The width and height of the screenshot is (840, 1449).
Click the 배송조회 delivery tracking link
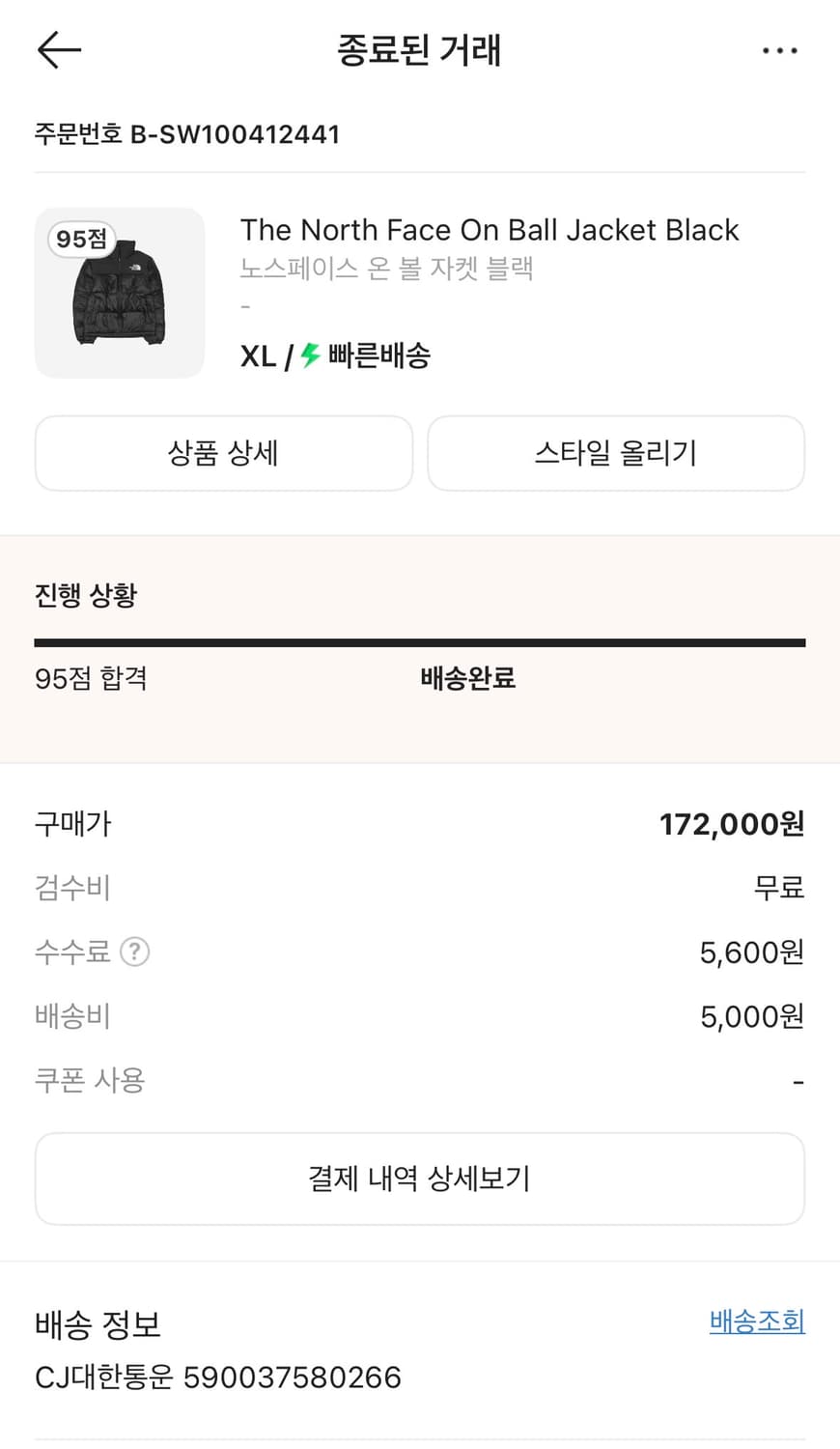point(757,1321)
